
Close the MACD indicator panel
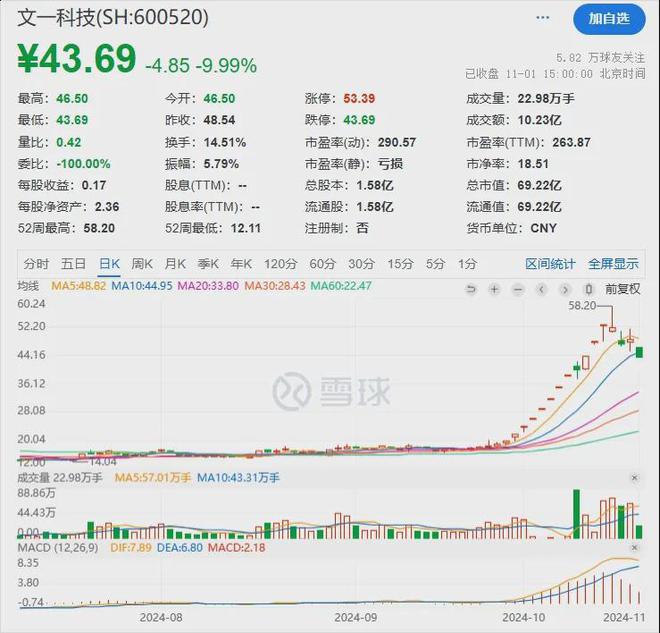634,548
